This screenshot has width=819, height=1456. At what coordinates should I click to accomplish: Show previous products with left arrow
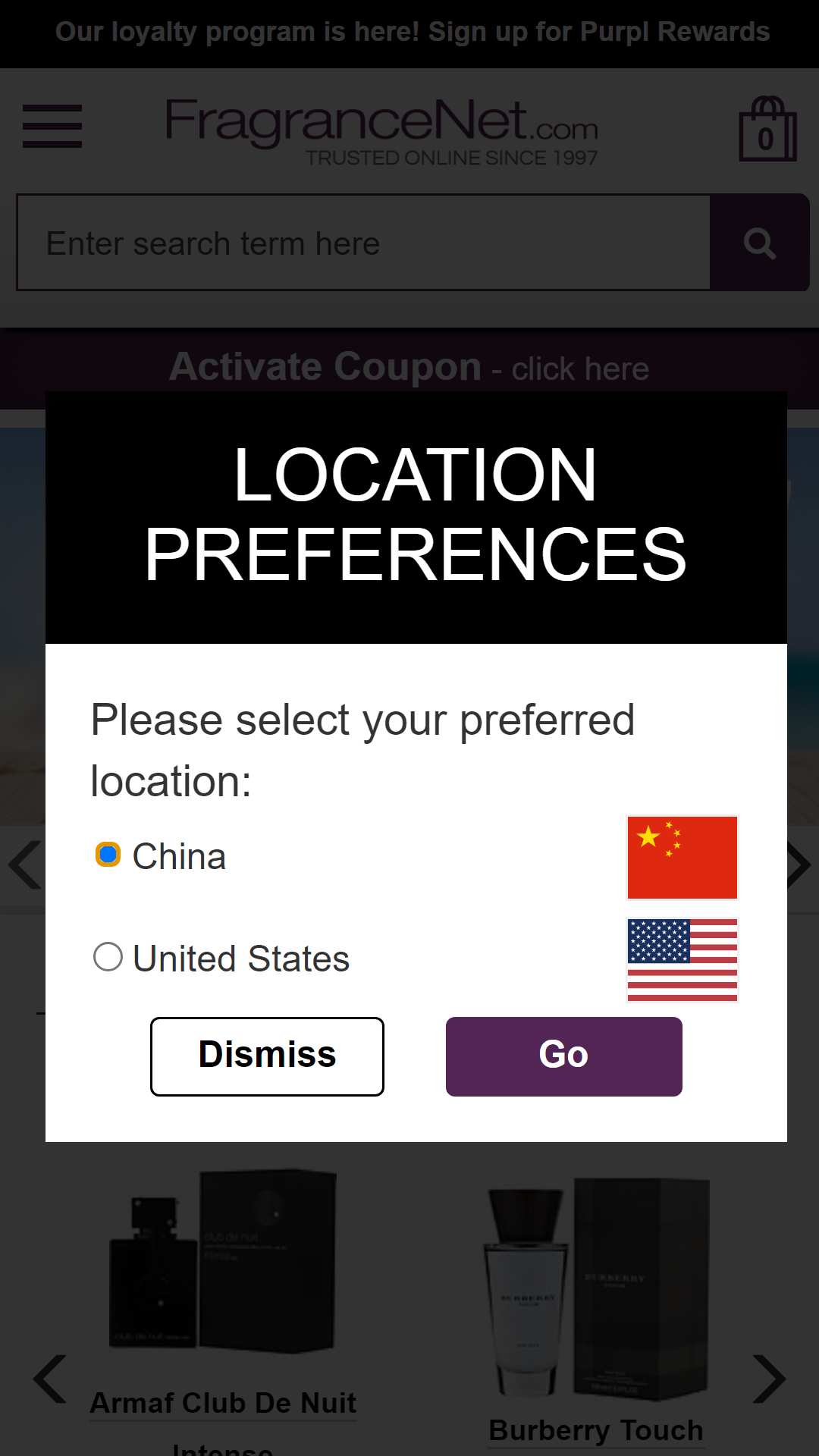[x=50, y=1379]
